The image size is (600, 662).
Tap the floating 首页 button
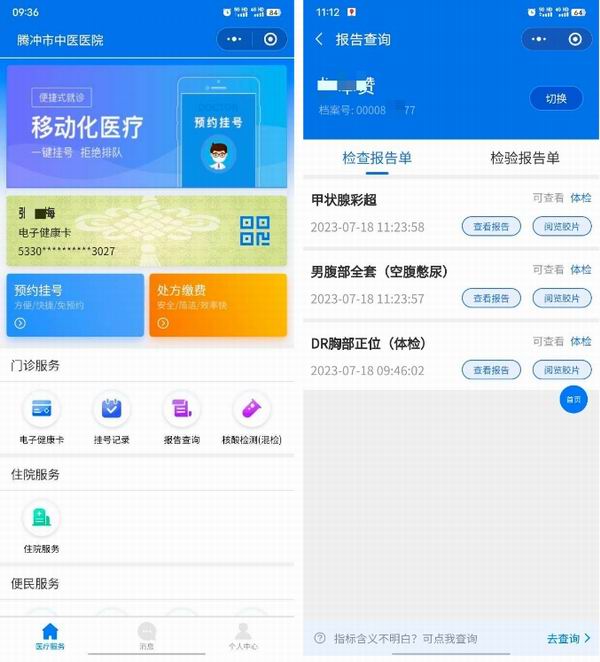point(573,400)
